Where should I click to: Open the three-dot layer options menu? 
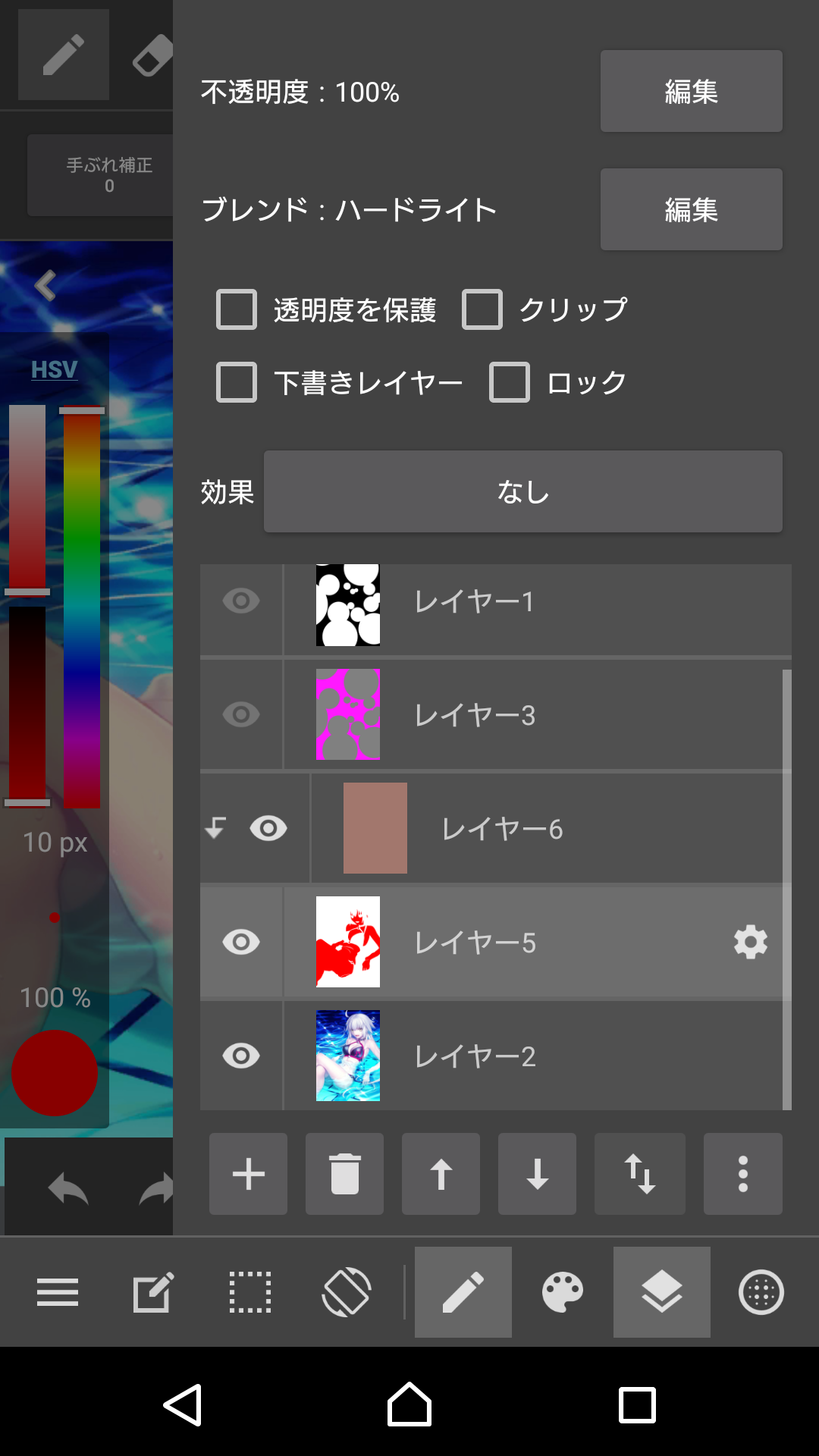coord(743,1174)
